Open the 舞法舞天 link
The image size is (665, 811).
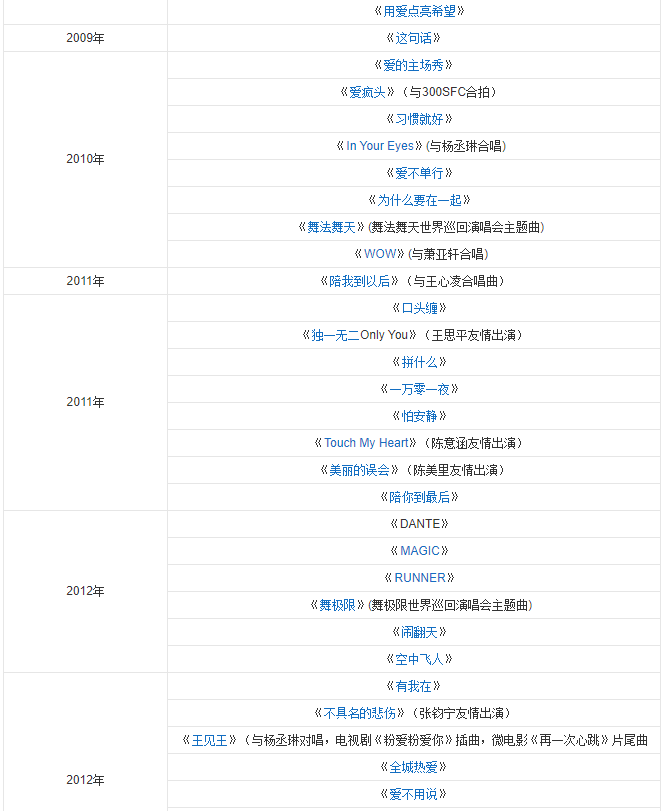tap(331, 227)
